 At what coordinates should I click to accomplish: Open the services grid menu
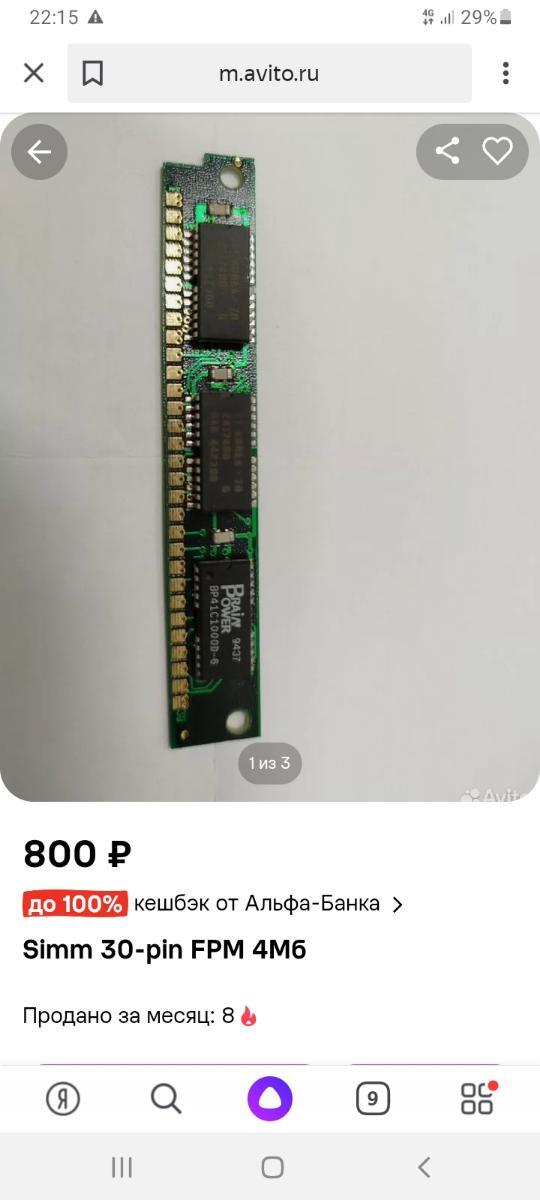tap(477, 1098)
